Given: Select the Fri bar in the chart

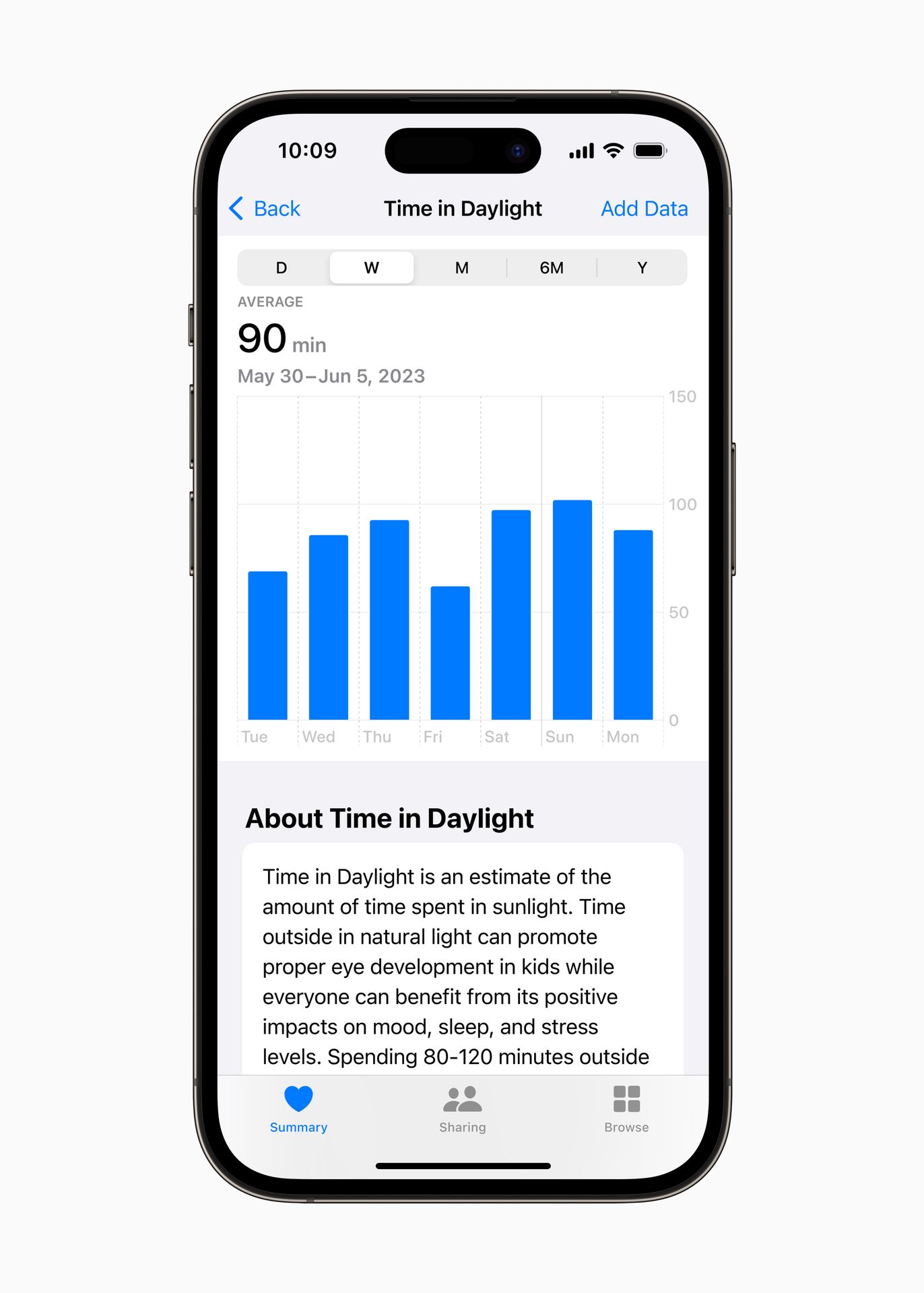Looking at the screenshot, I should (x=450, y=653).
